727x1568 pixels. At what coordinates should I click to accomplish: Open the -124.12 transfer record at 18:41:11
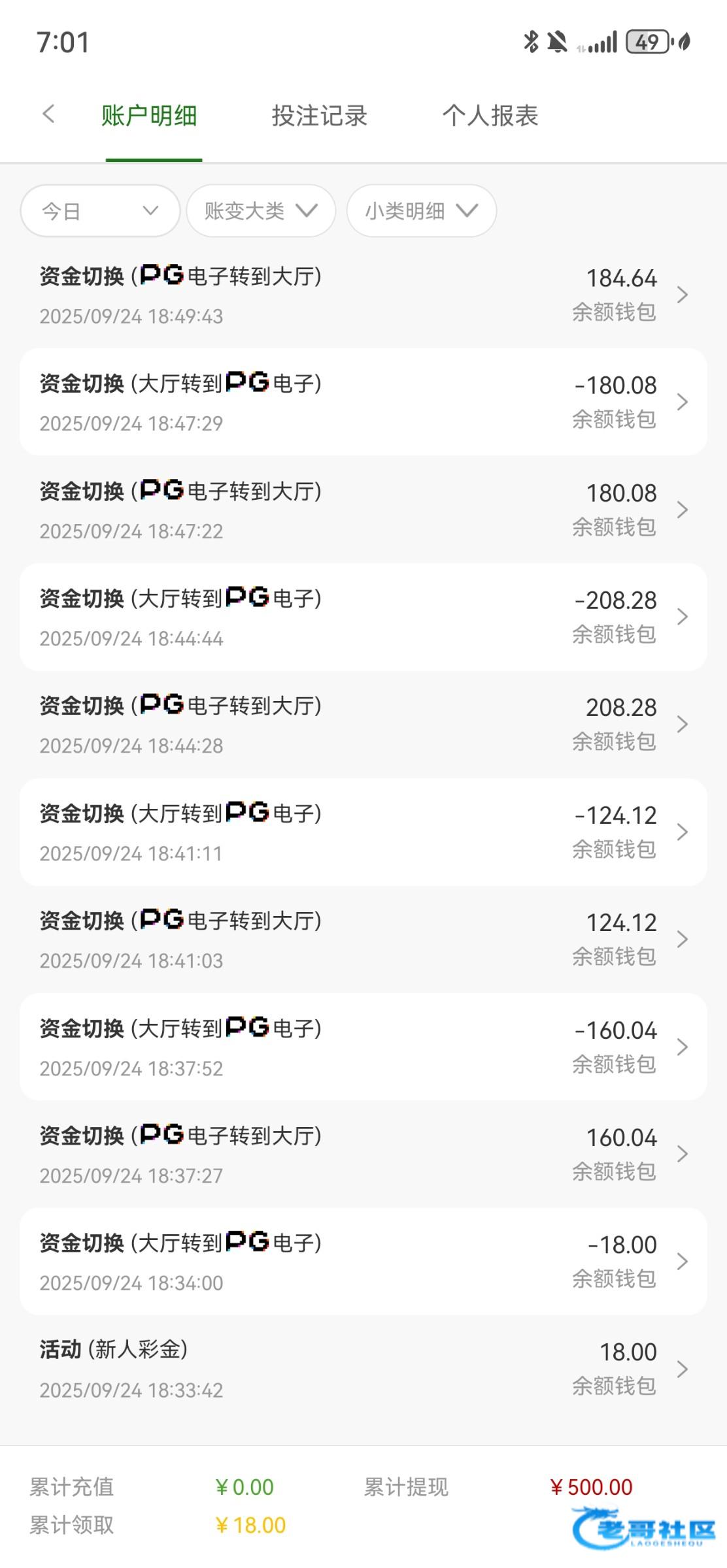click(363, 832)
